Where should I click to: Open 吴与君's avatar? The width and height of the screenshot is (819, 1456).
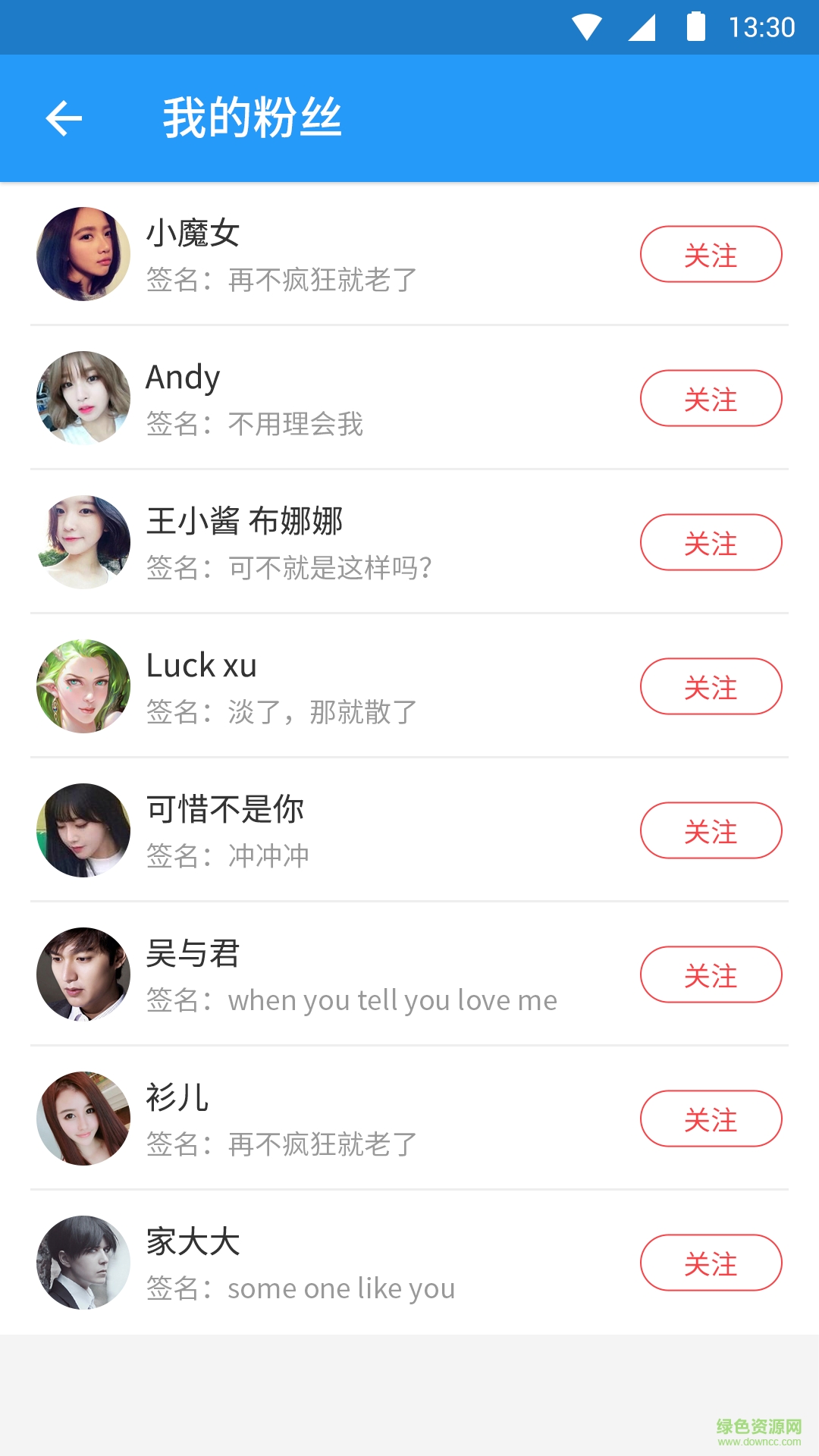[83, 974]
